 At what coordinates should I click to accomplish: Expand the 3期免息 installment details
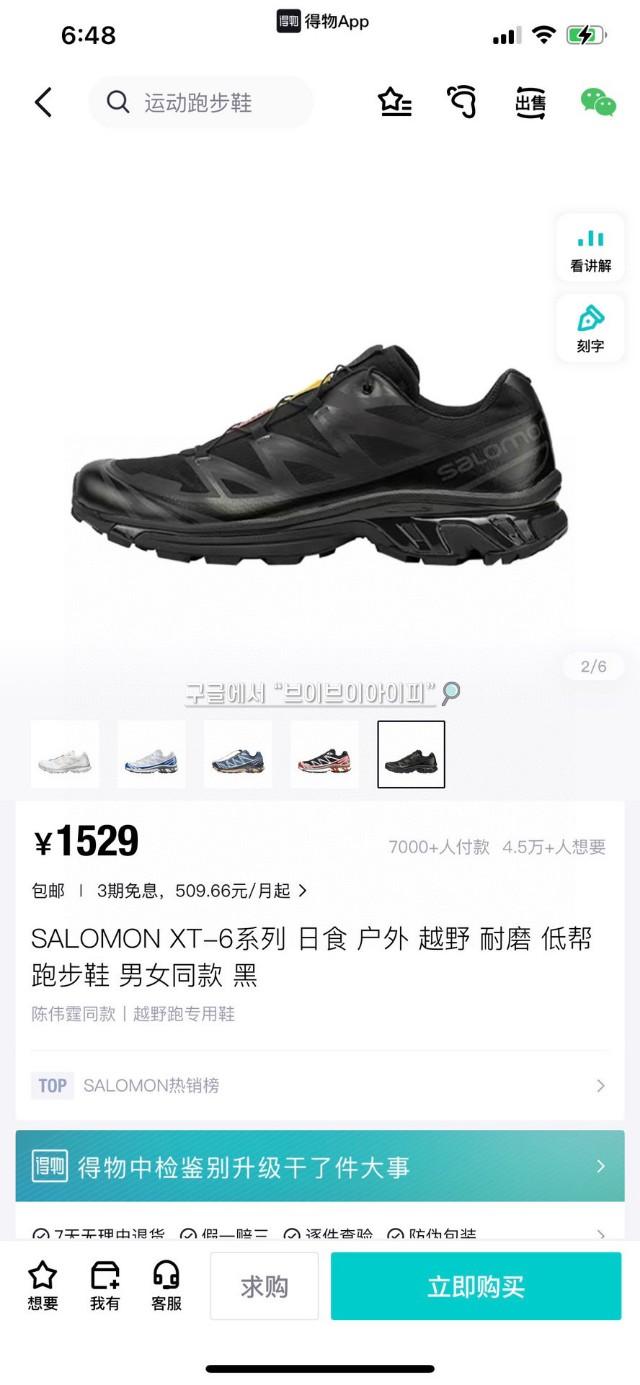coord(202,890)
